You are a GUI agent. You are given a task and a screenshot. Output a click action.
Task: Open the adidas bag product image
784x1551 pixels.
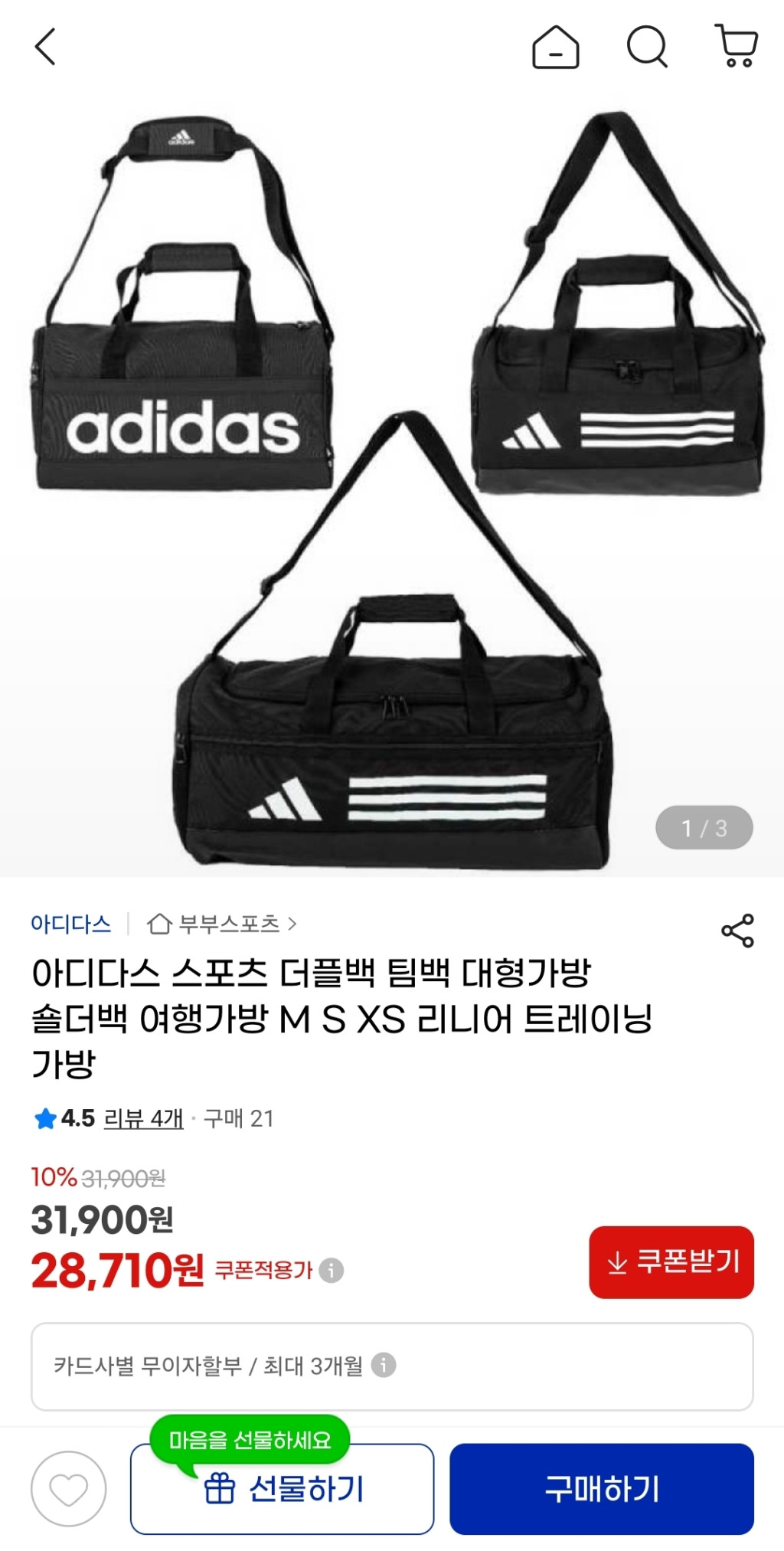click(392, 490)
